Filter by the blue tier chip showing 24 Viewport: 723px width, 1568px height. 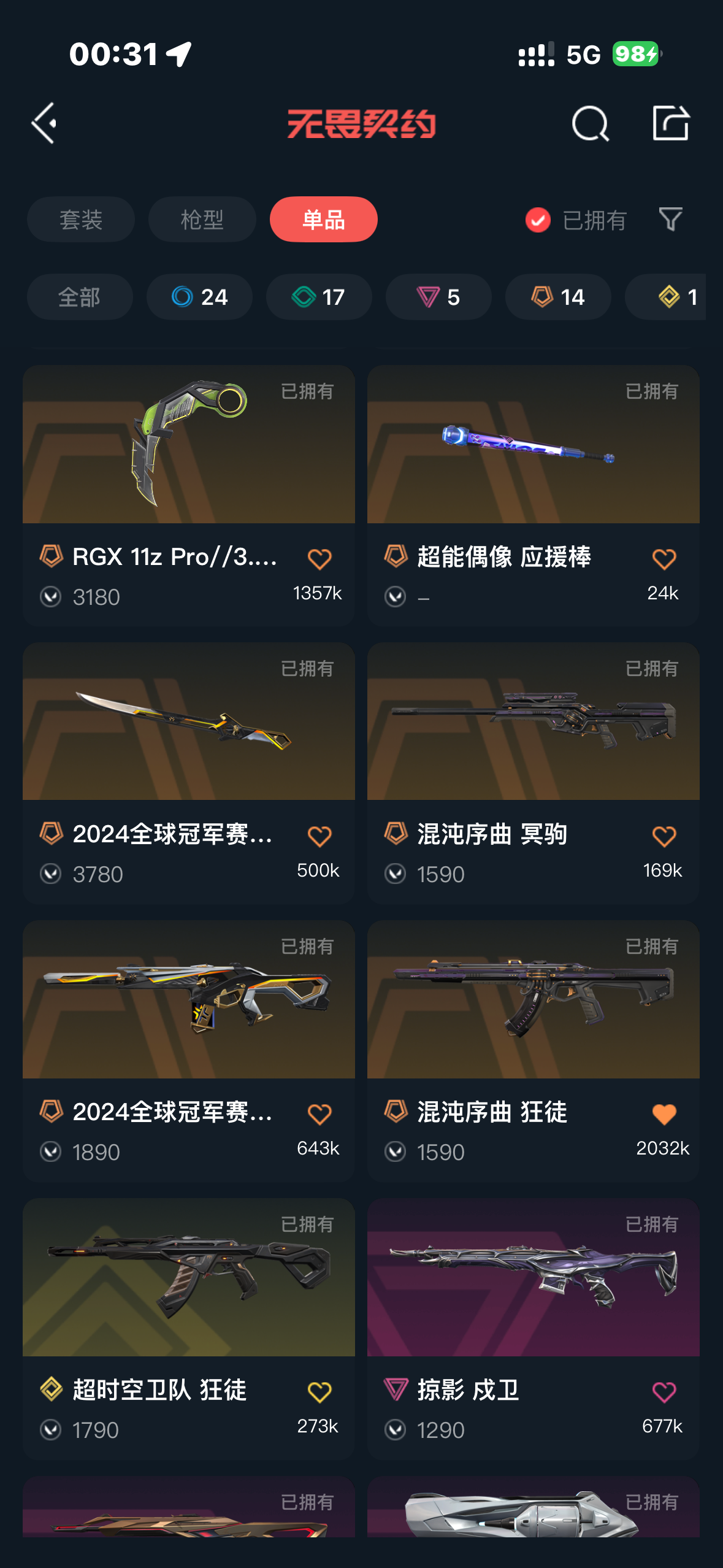coord(199,297)
